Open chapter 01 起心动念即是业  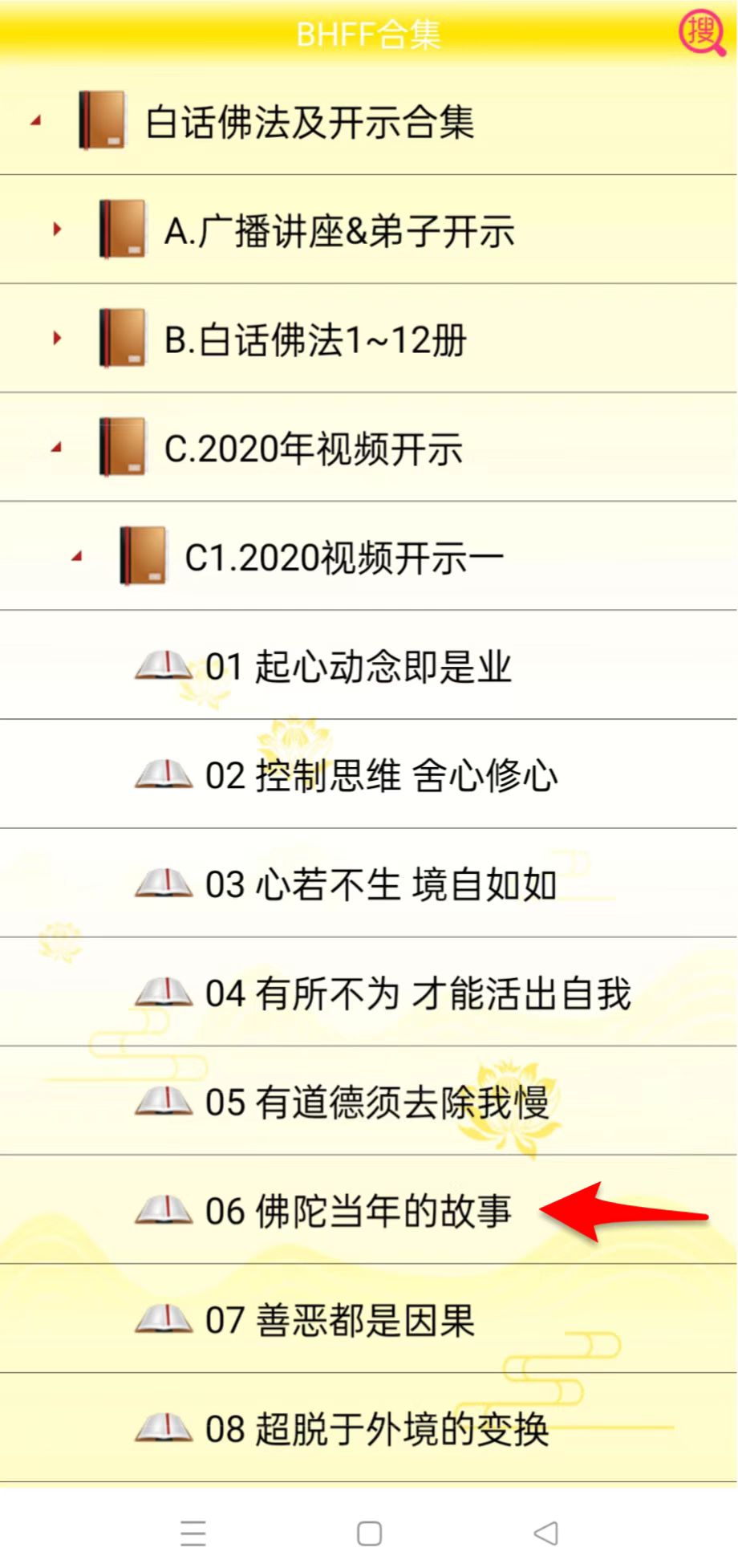[x=358, y=666]
